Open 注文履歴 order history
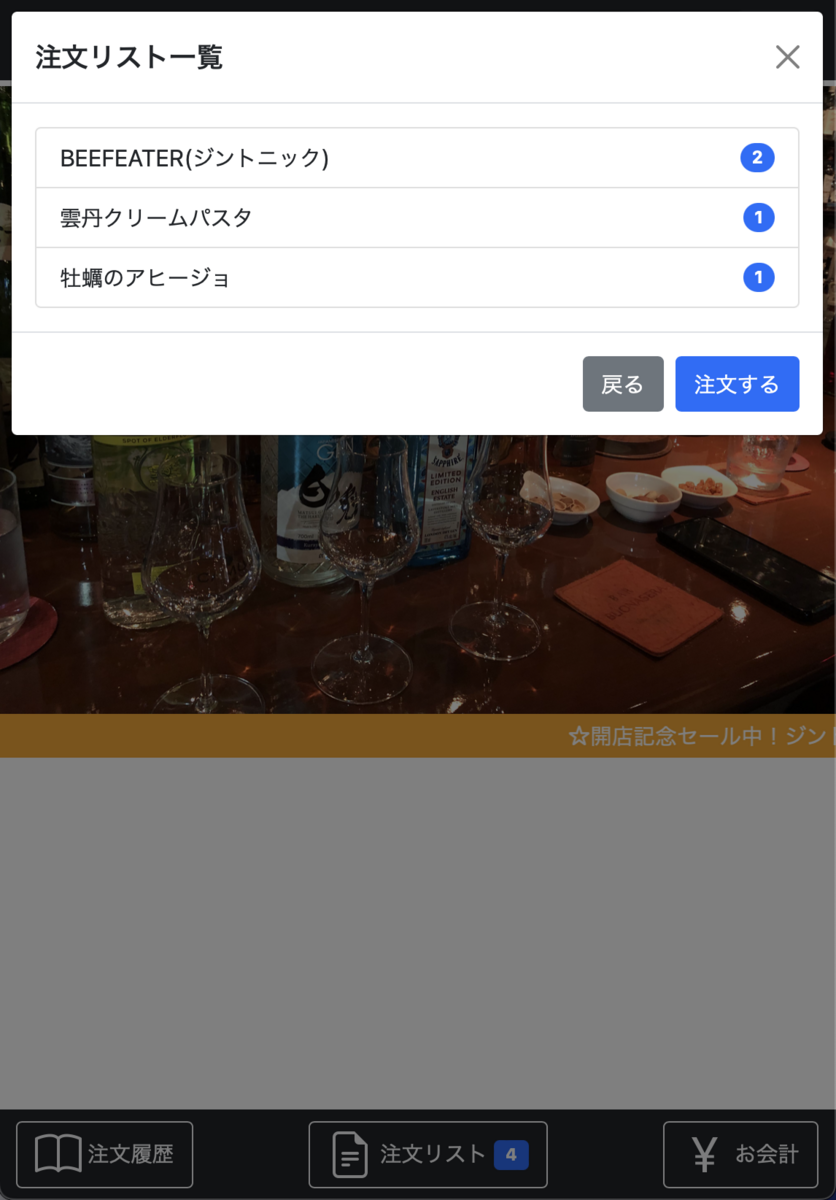The image size is (836, 1200). 105,1154
